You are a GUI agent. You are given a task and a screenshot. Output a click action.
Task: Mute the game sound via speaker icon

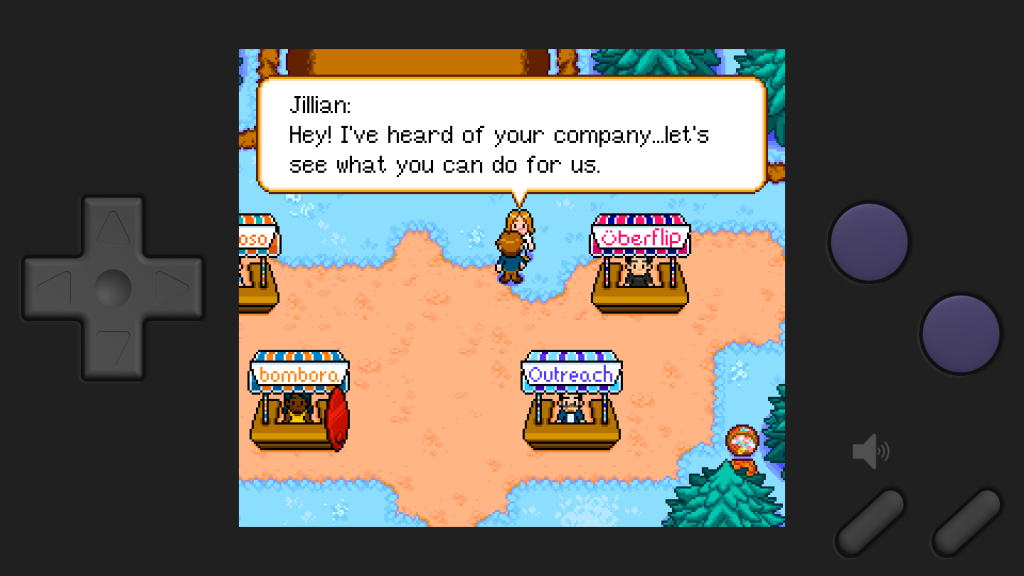[x=870, y=452]
